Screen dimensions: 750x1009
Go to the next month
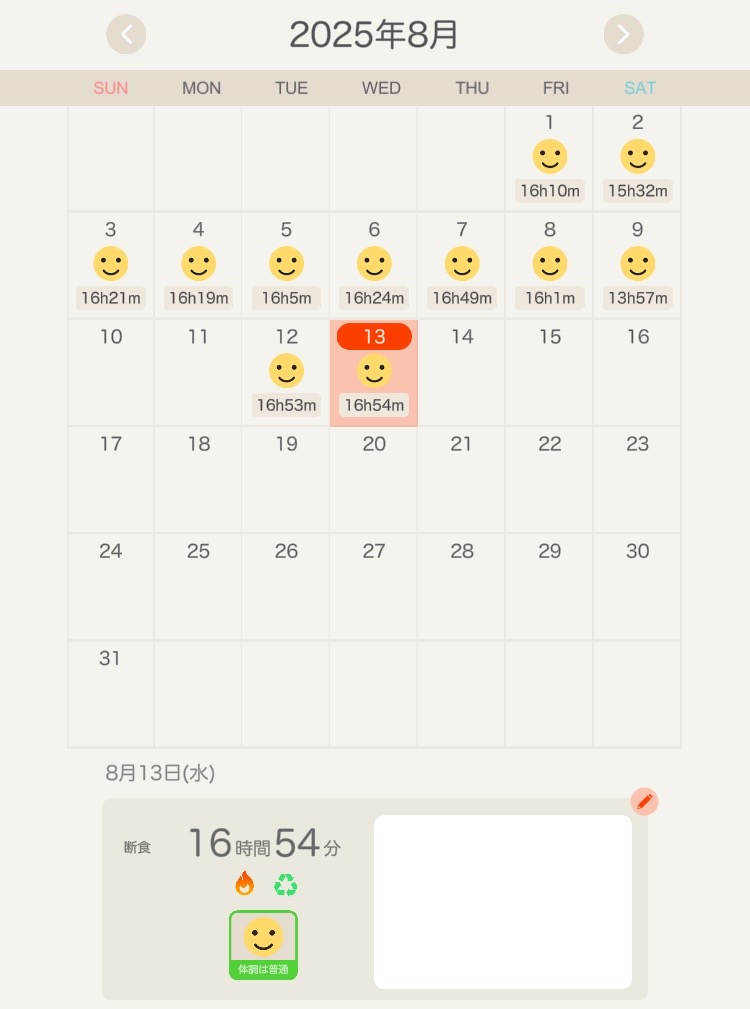623,35
